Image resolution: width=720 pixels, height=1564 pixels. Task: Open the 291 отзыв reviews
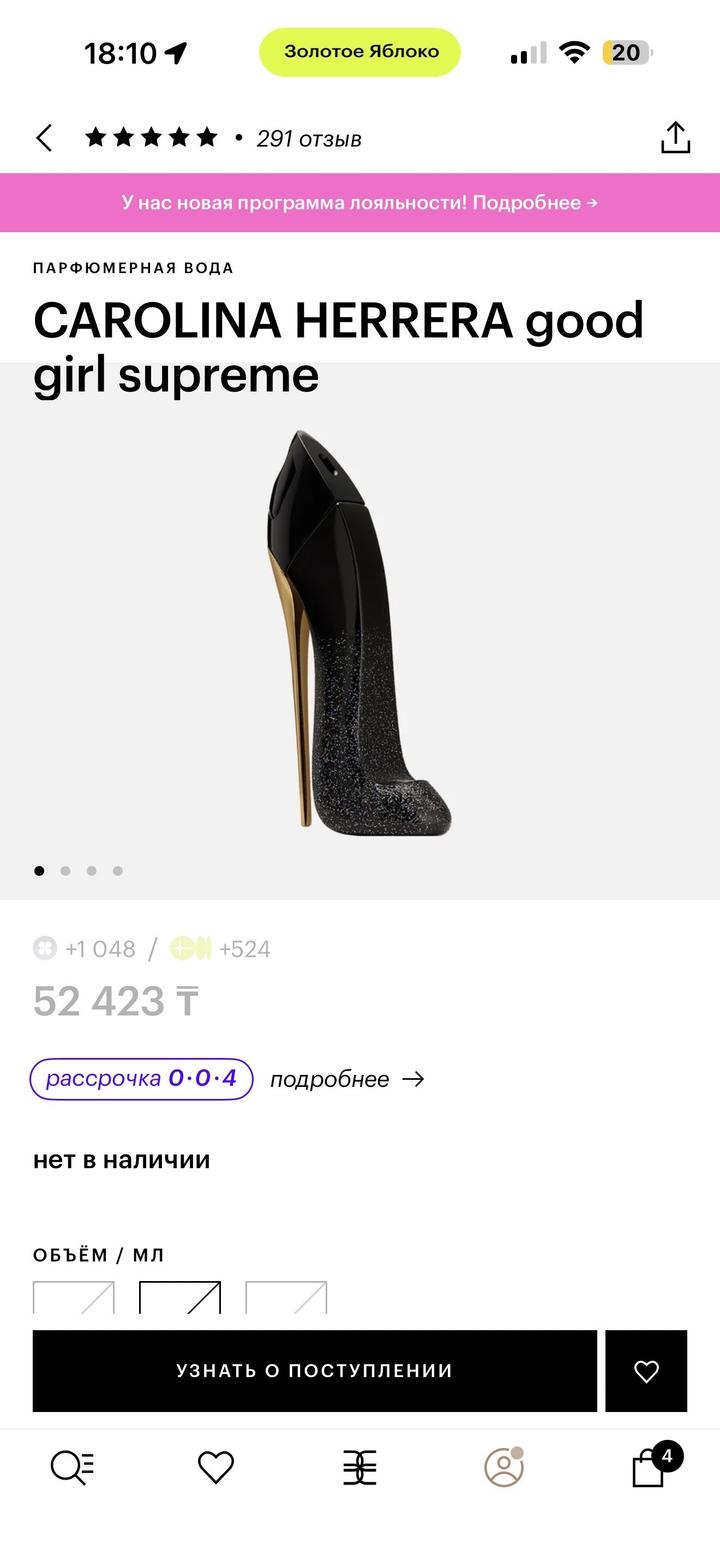pyautogui.click(x=308, y=139)
